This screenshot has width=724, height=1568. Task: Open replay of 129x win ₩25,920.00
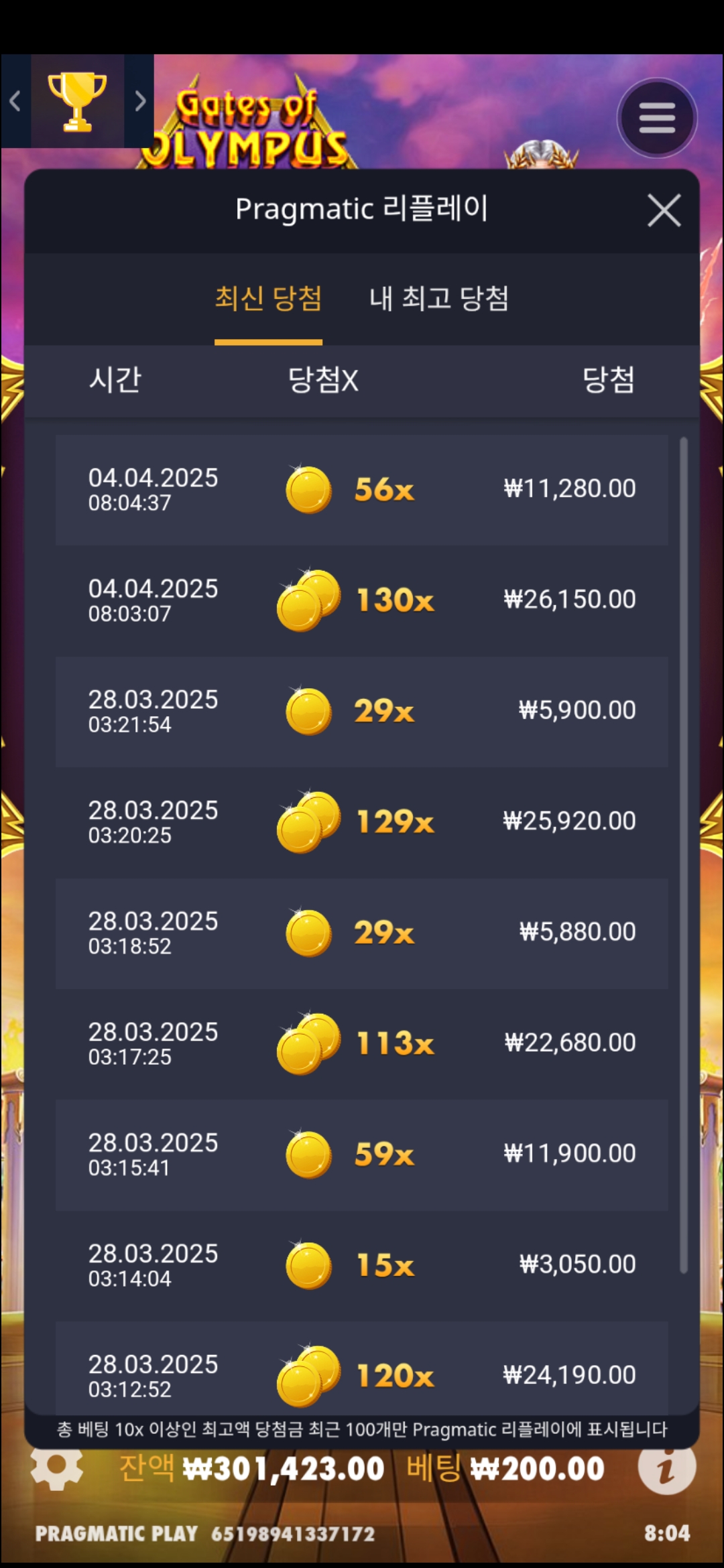coord(362,822)
